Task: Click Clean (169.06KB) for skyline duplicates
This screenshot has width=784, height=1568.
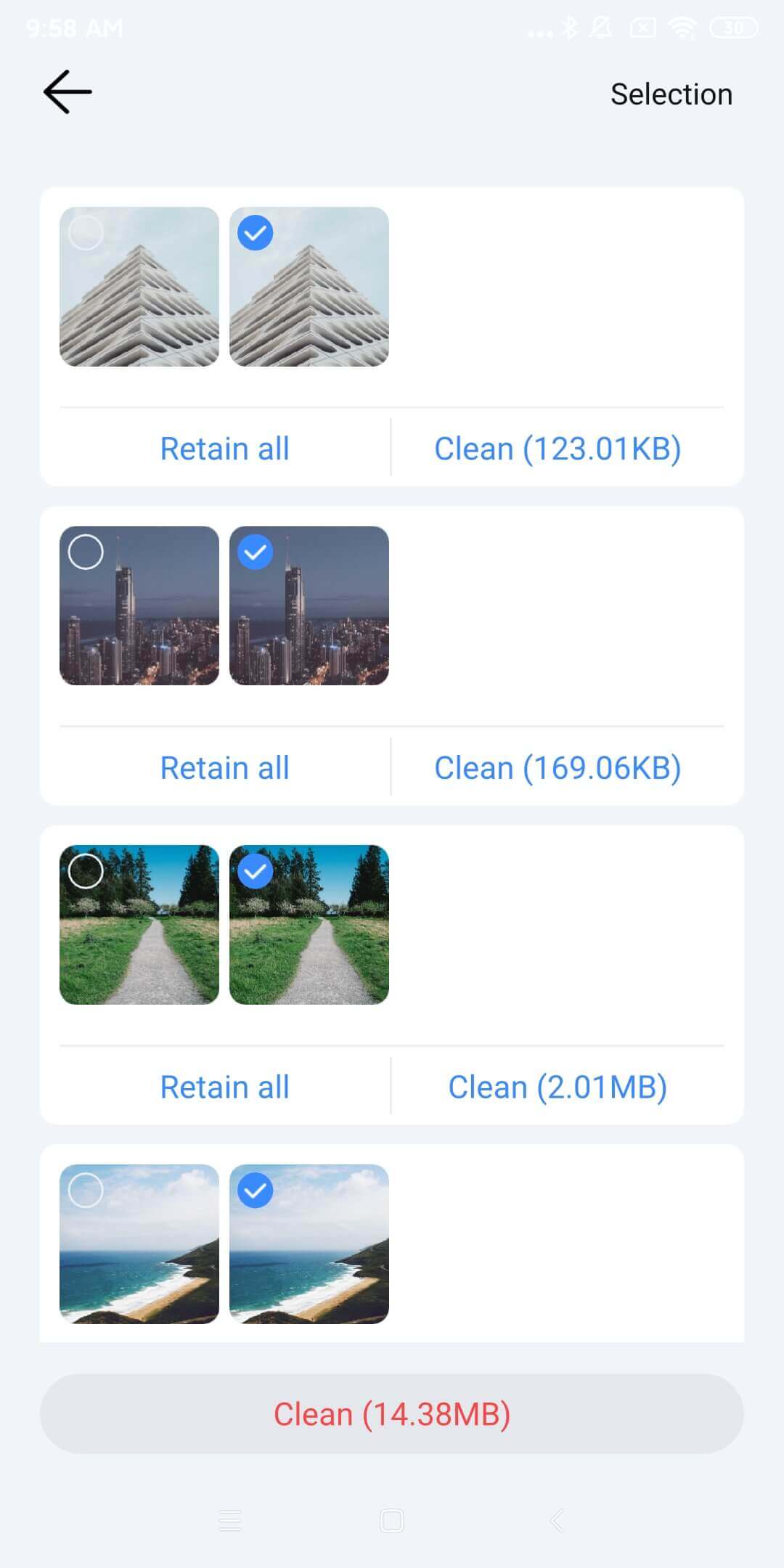Action: [x=558, y=767]
